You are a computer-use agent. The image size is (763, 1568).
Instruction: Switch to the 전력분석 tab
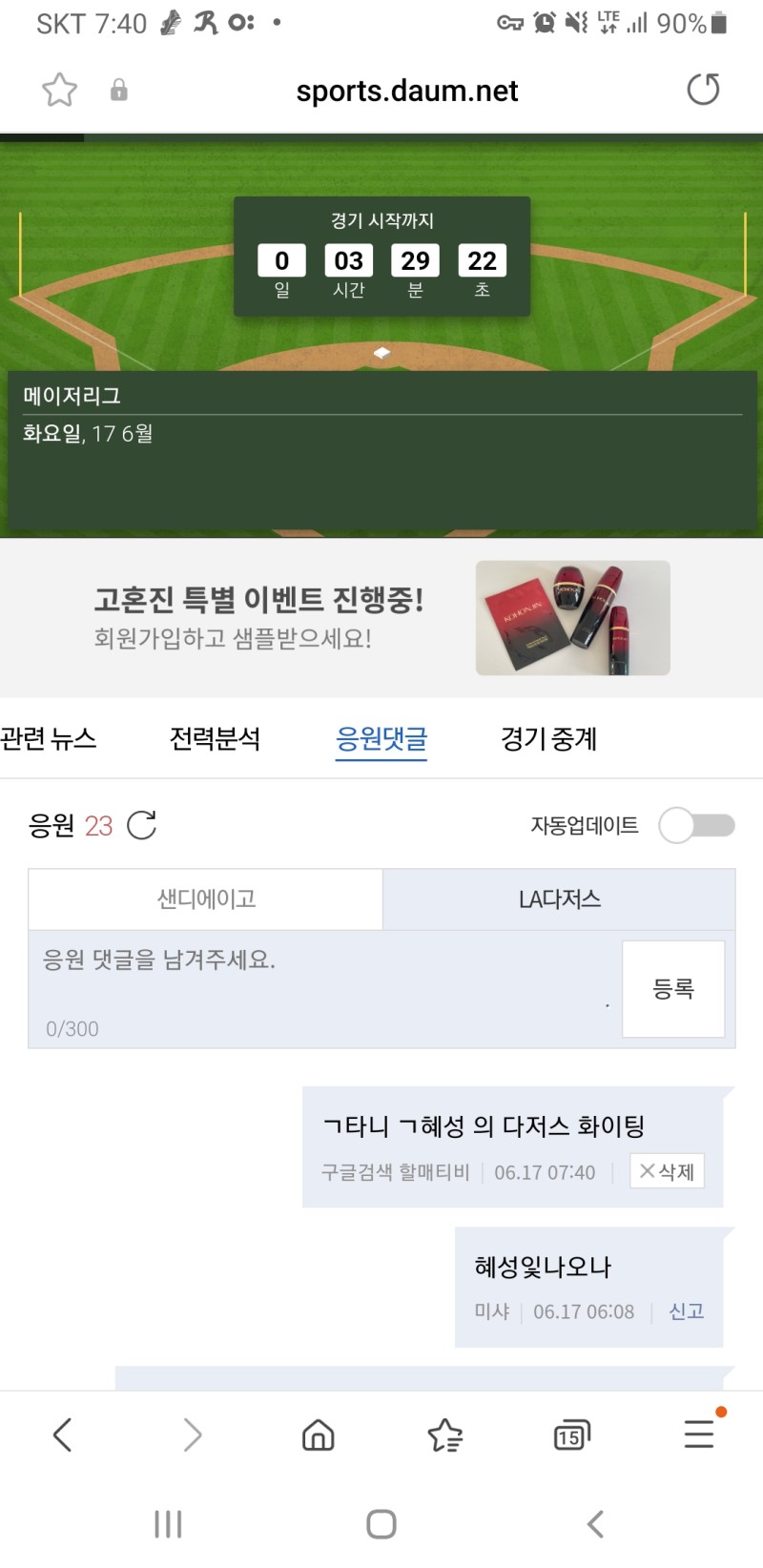[215, 738]
